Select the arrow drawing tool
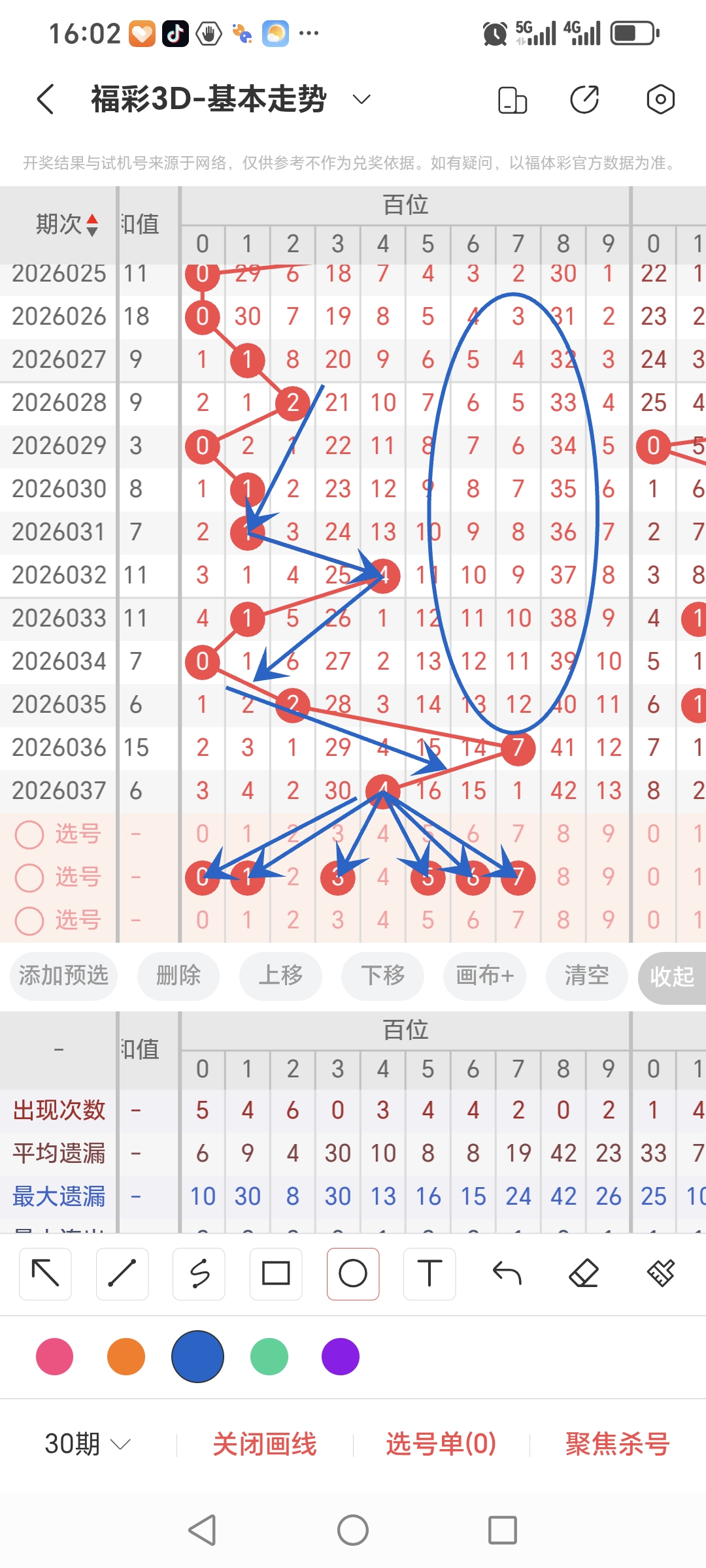The width and height of the screenshot is (706, 1568). (44, 1273)
